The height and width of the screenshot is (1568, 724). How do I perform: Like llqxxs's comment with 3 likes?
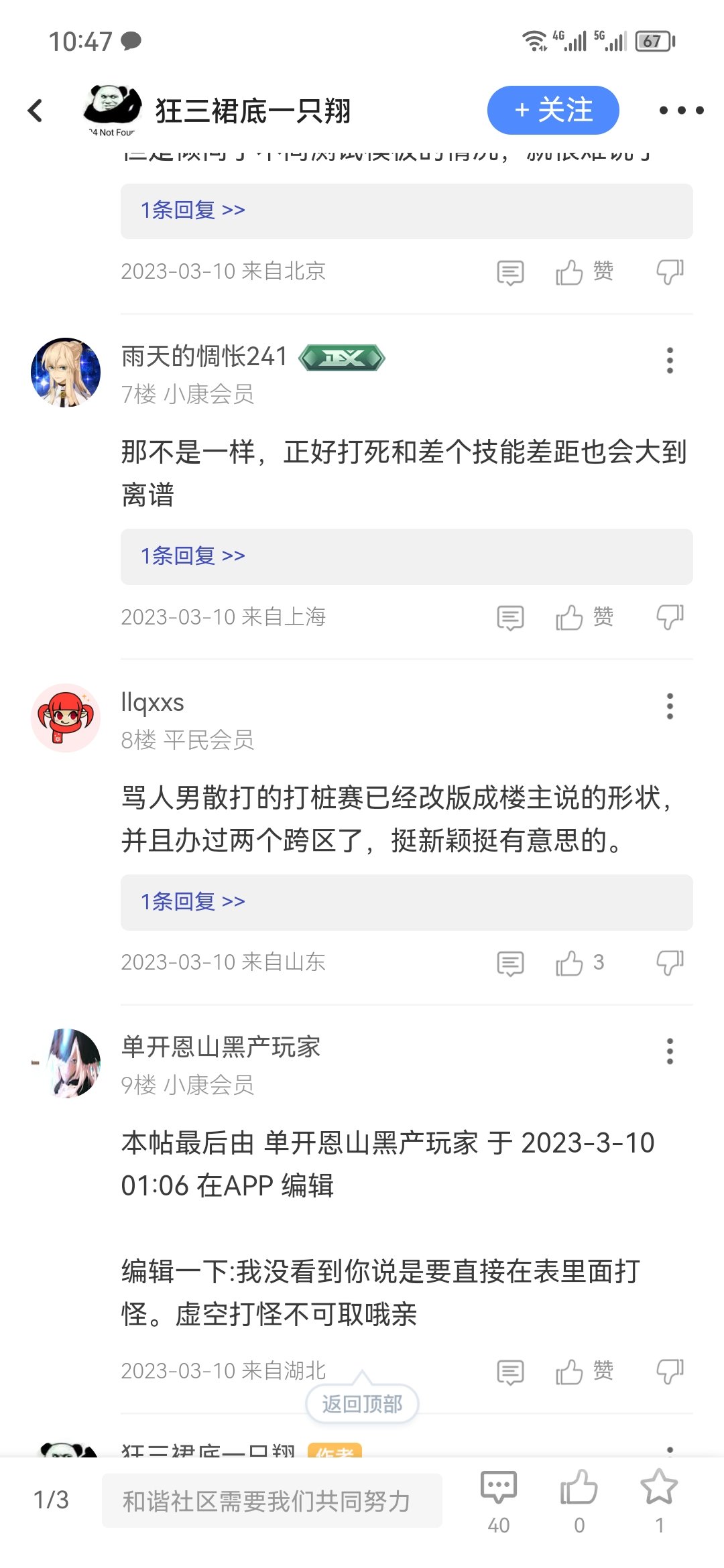pos(580,963)
